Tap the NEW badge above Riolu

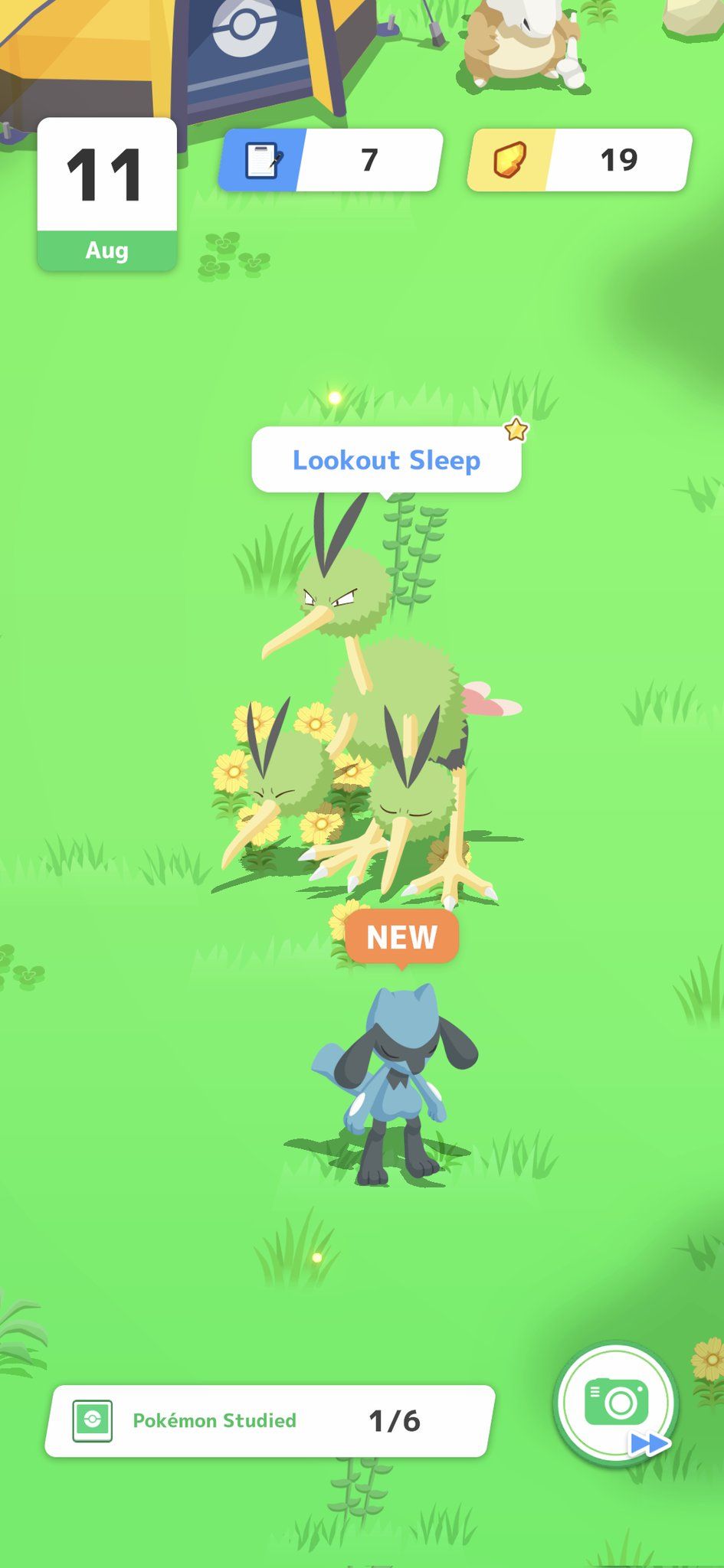(x=401, y=936)
